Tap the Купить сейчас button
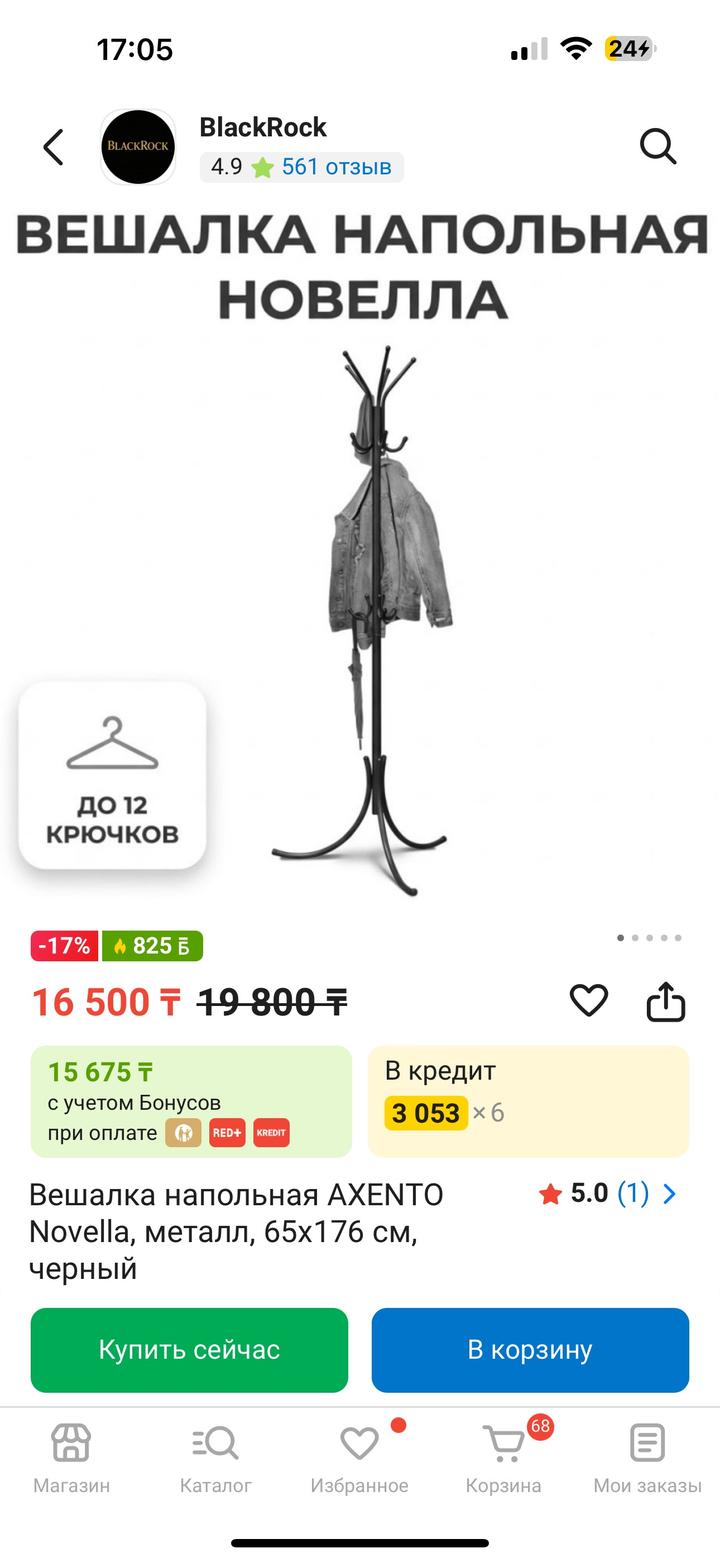This screenshot has width=720, height=1561. [189, 1350]
